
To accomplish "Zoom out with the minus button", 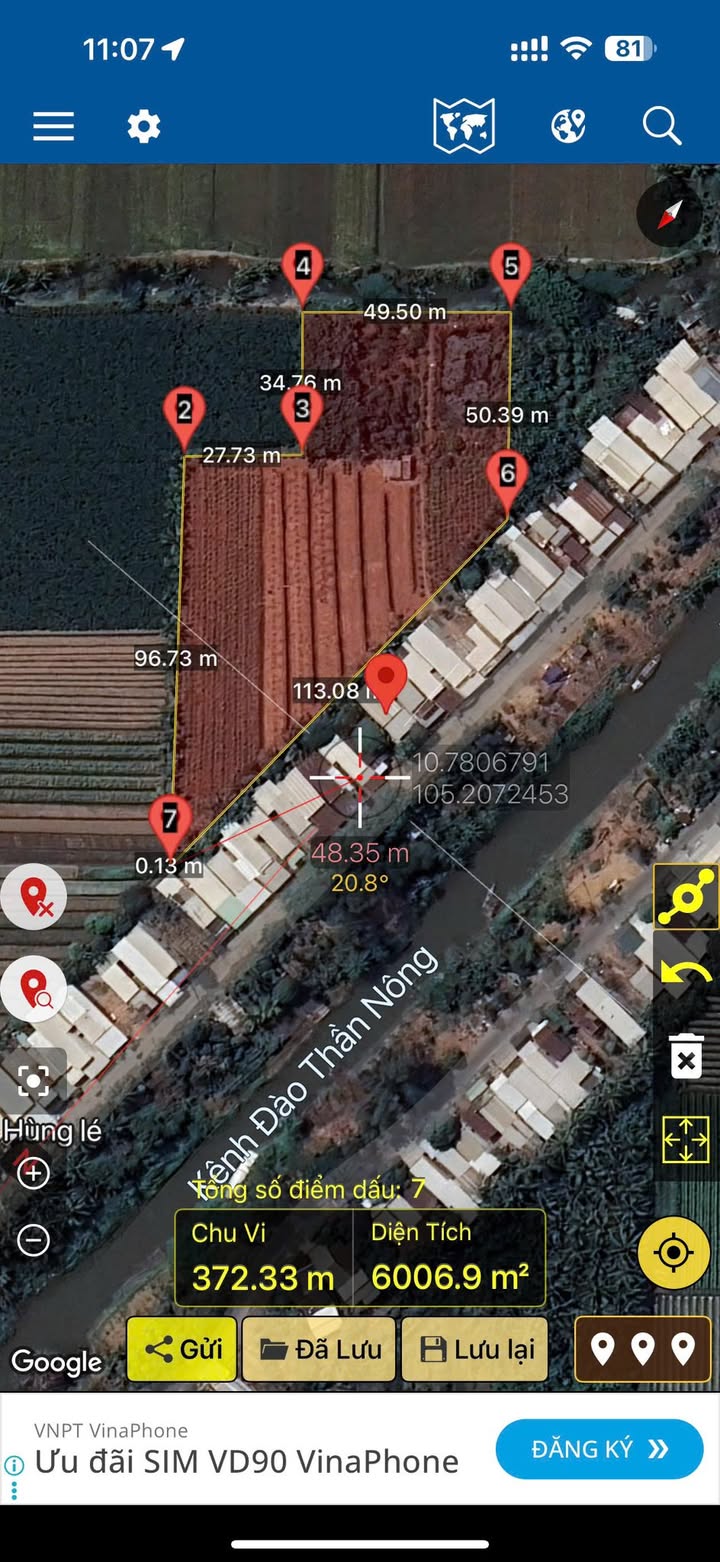I will pyautogui.click(x=34, y=1241).
